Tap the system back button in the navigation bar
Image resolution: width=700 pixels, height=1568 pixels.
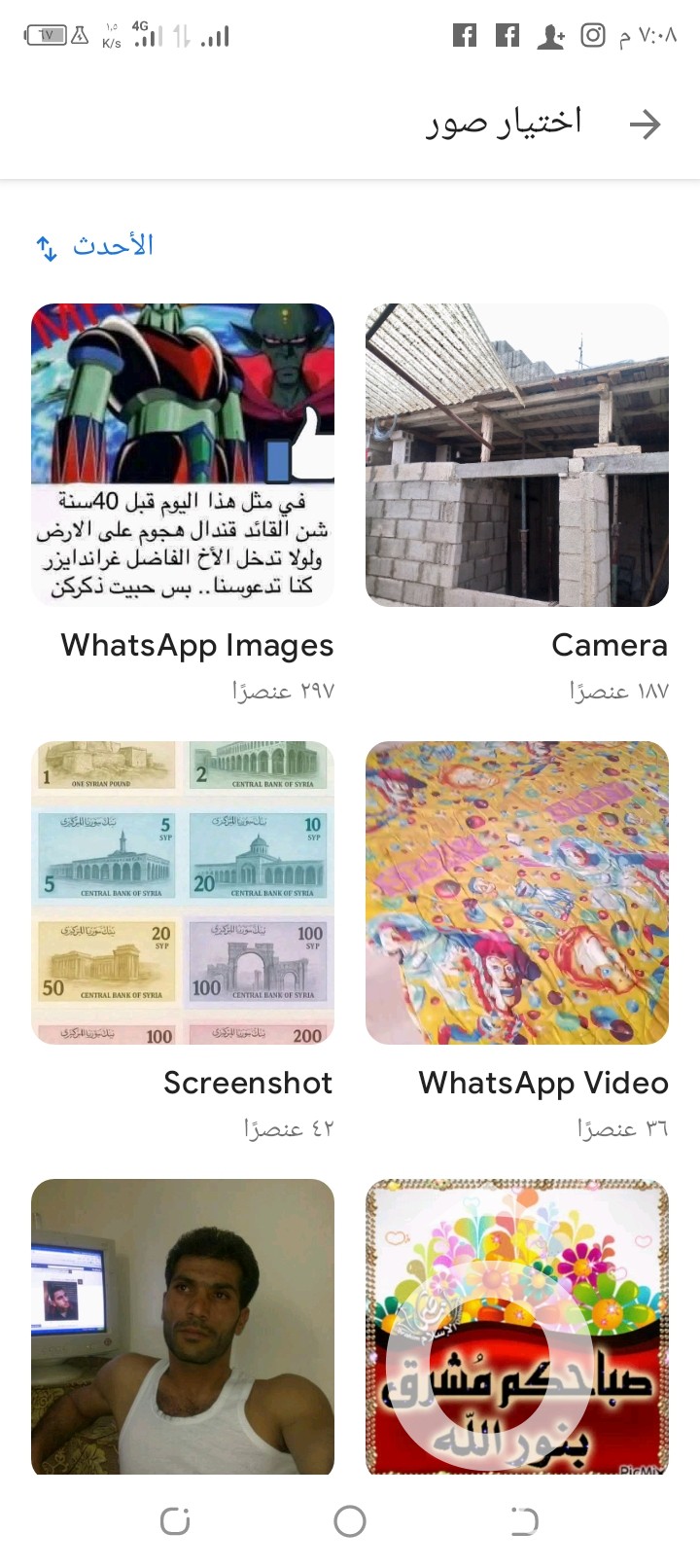coord(524,1521)
